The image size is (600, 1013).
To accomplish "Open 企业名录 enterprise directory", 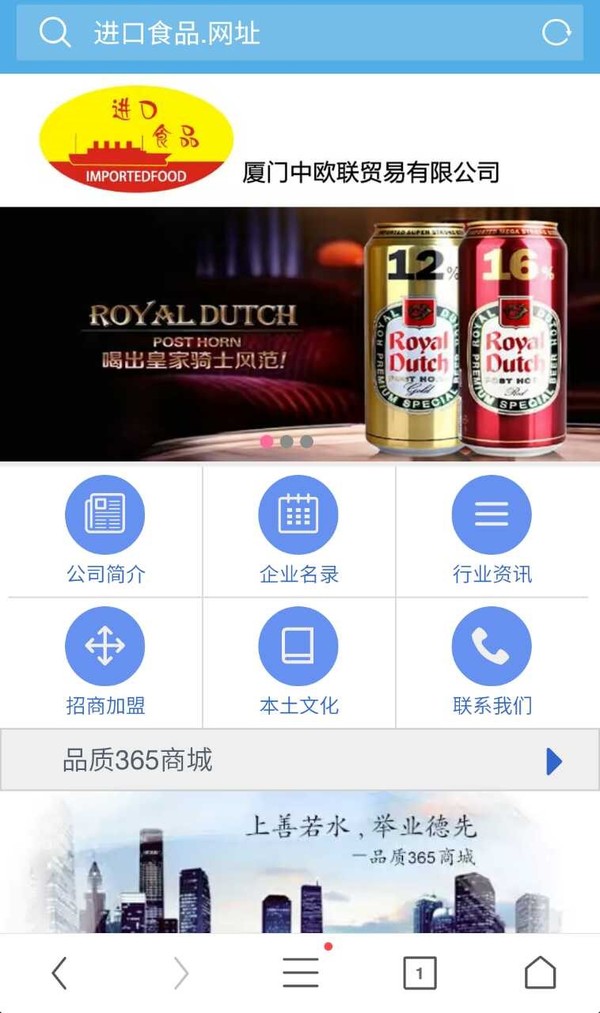I will click(x=299, y=530).
